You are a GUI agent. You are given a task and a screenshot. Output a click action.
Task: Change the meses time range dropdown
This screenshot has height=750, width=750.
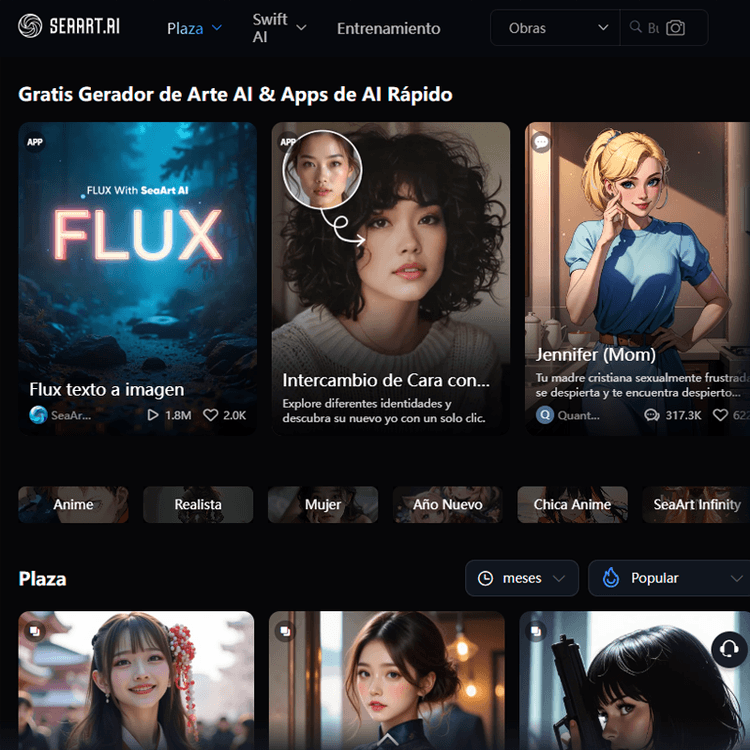pos(522,578)
